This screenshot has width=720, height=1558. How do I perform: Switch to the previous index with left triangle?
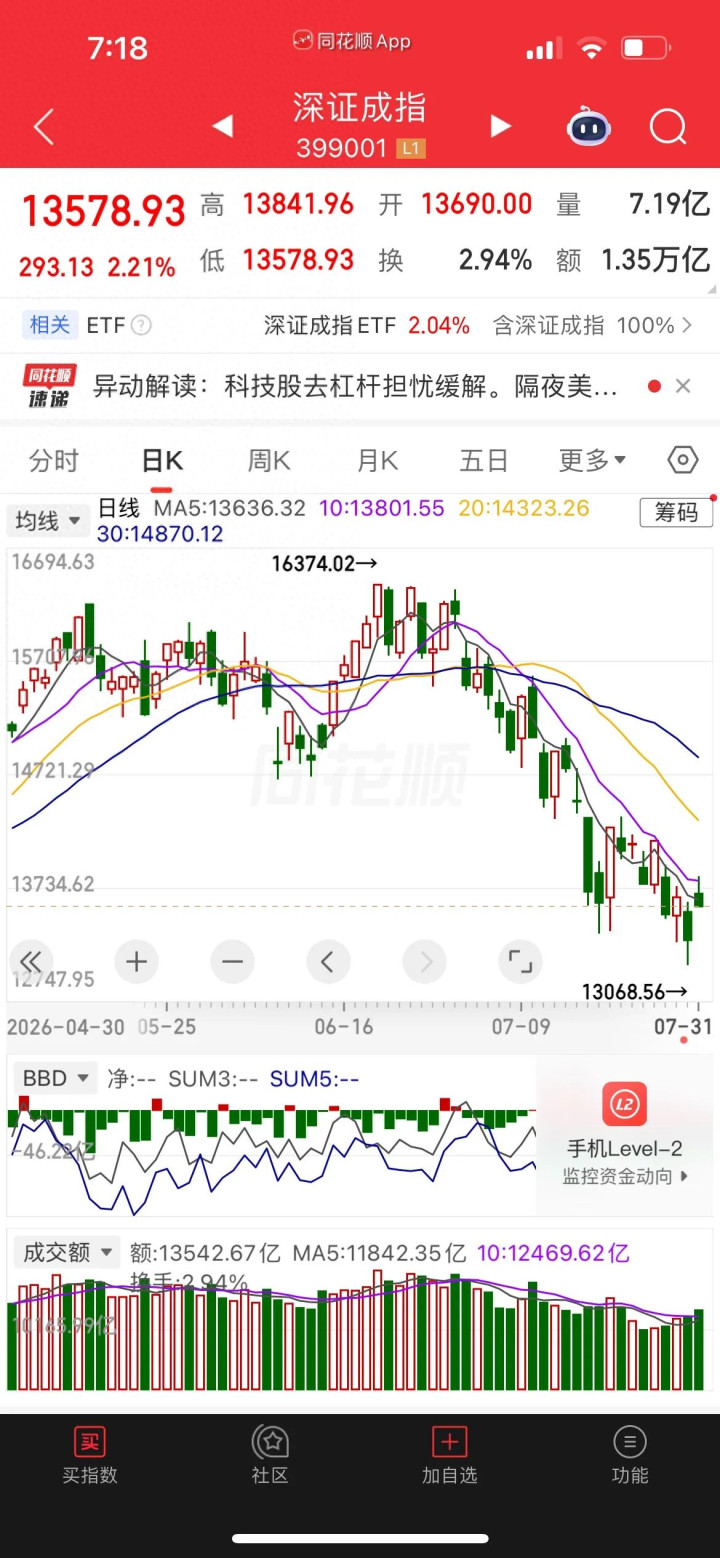tap(222, 126)
